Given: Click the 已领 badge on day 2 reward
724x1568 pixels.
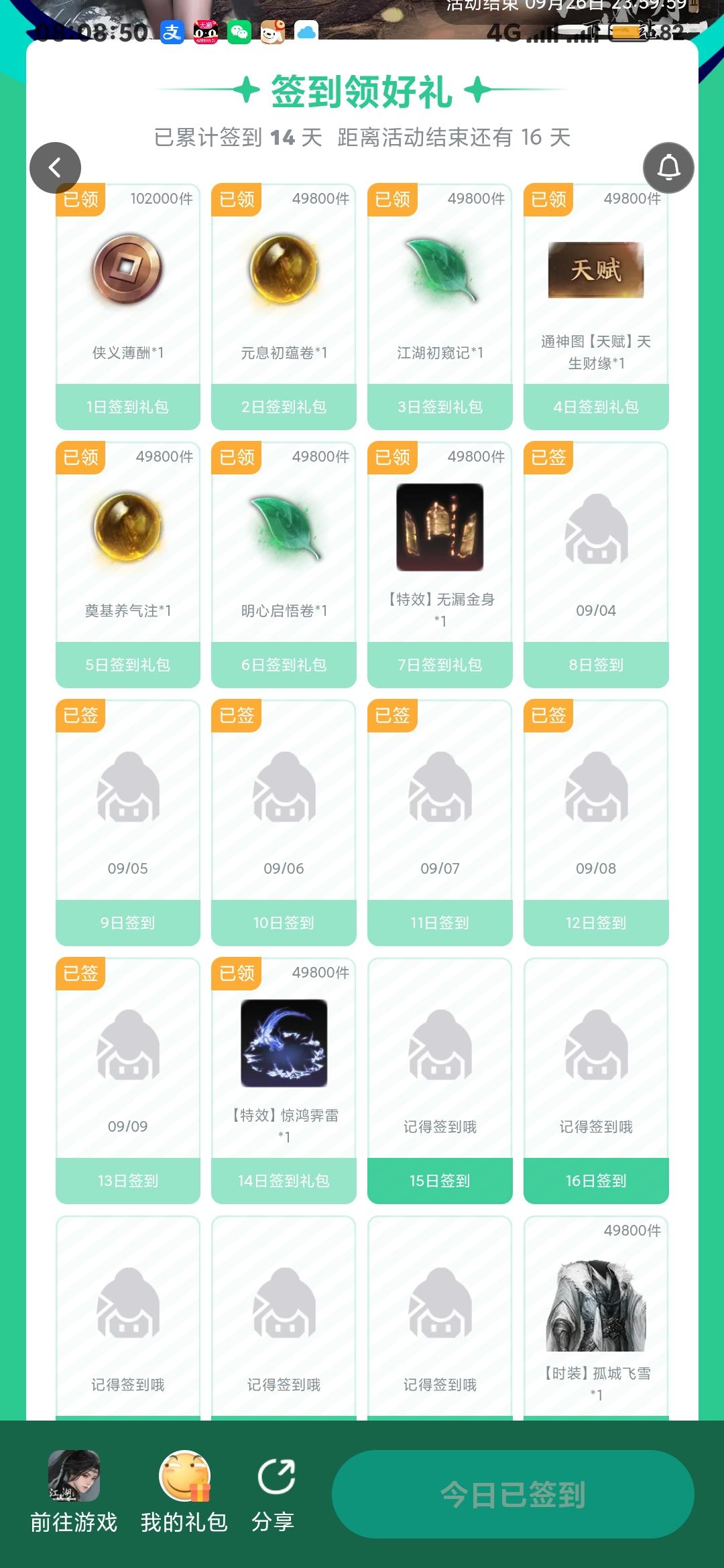Looking at the screenshot, I should pos(236,199).
